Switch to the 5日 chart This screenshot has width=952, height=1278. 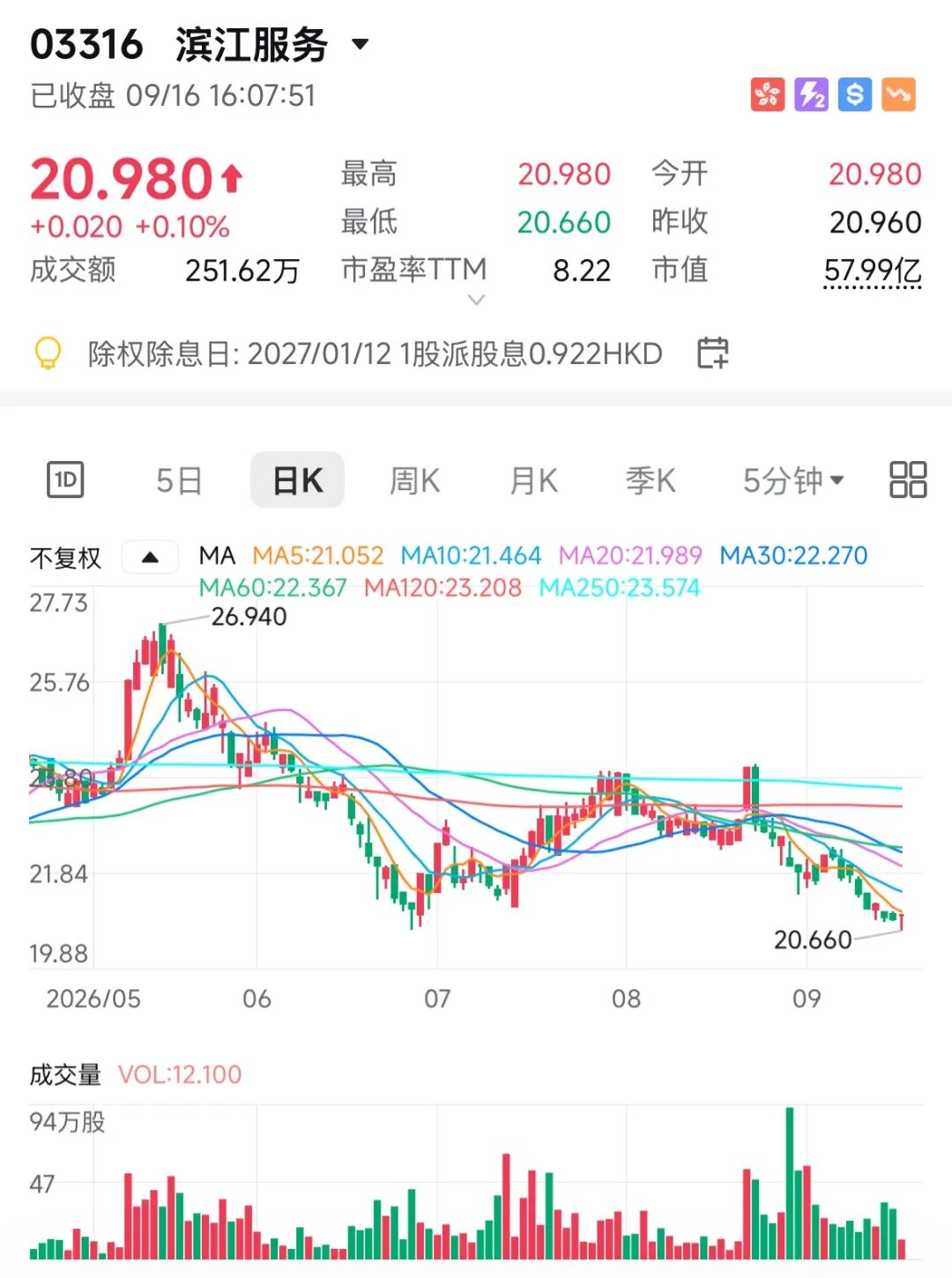click(x=179, y=481)
